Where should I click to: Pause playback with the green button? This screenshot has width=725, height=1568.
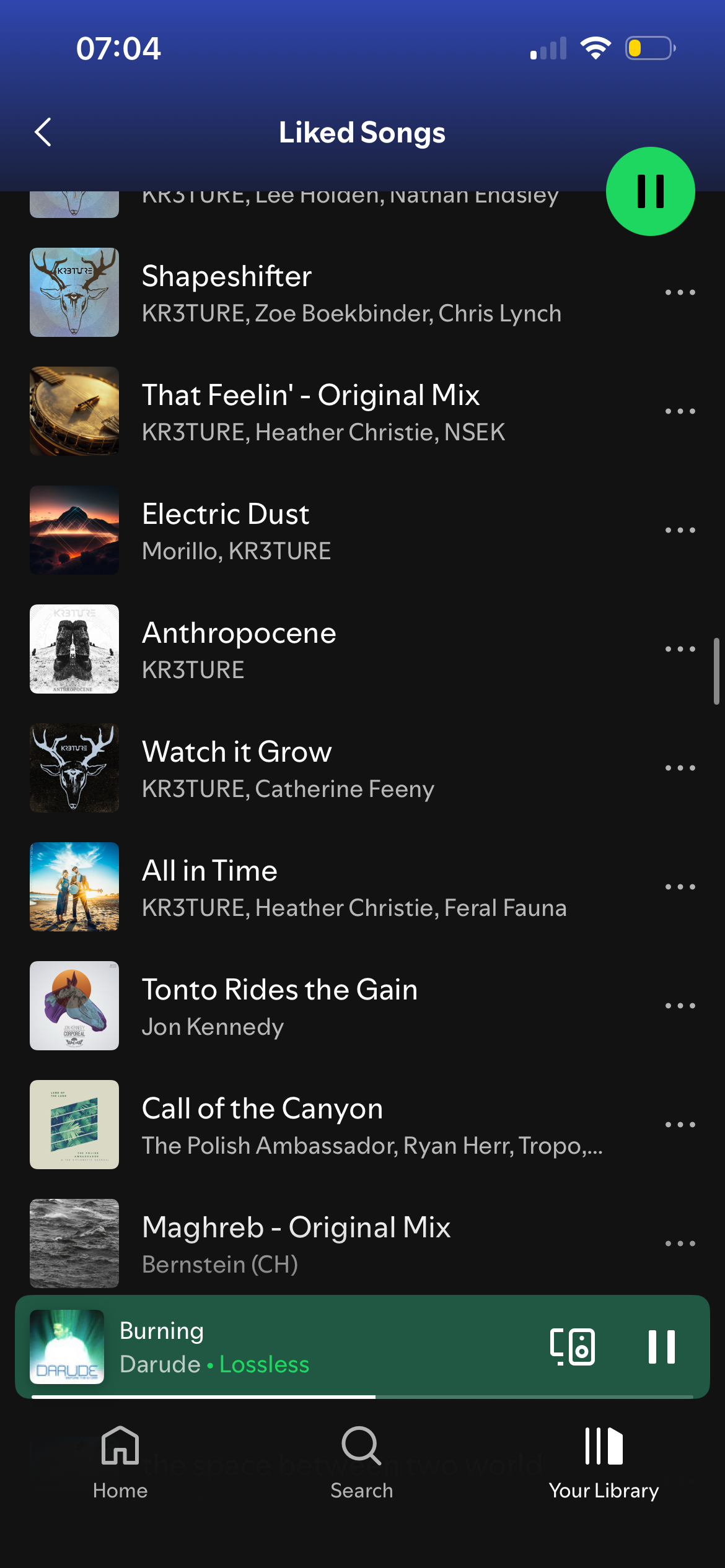[x=650, y=191]
